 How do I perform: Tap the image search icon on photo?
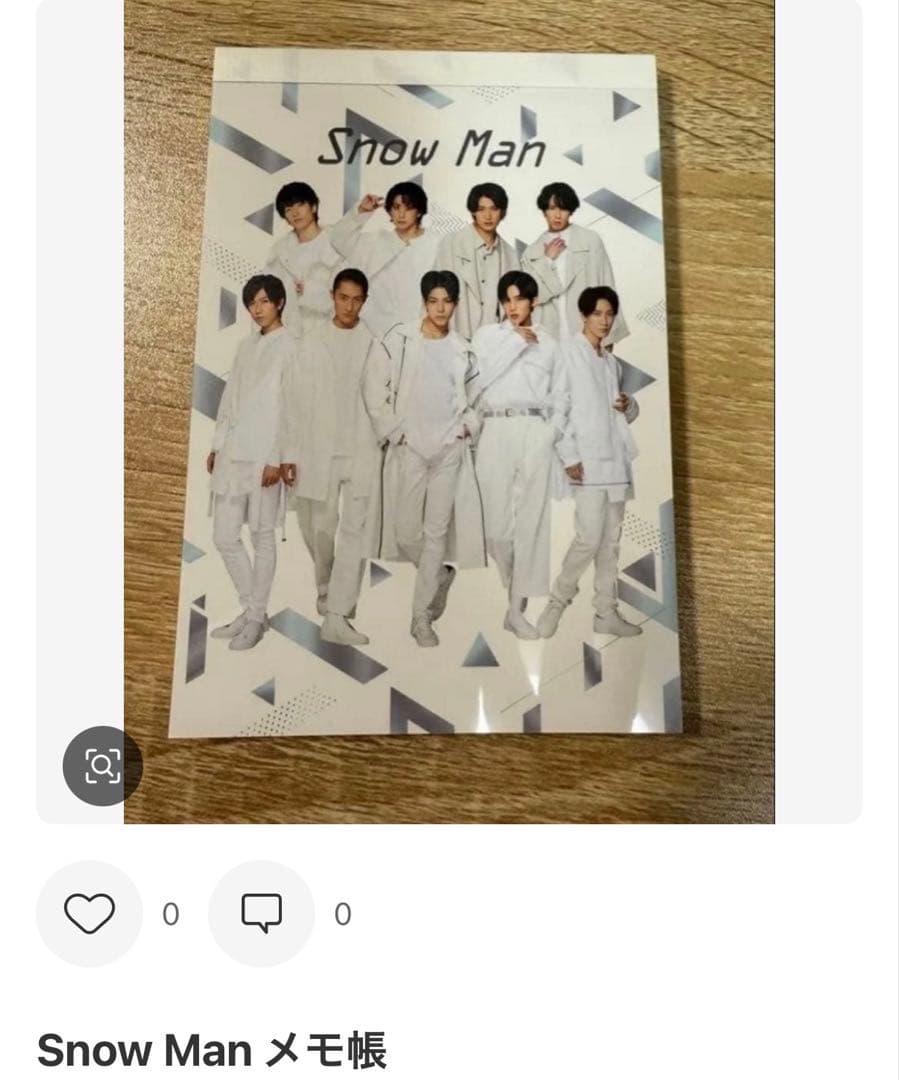click(102, 766)
